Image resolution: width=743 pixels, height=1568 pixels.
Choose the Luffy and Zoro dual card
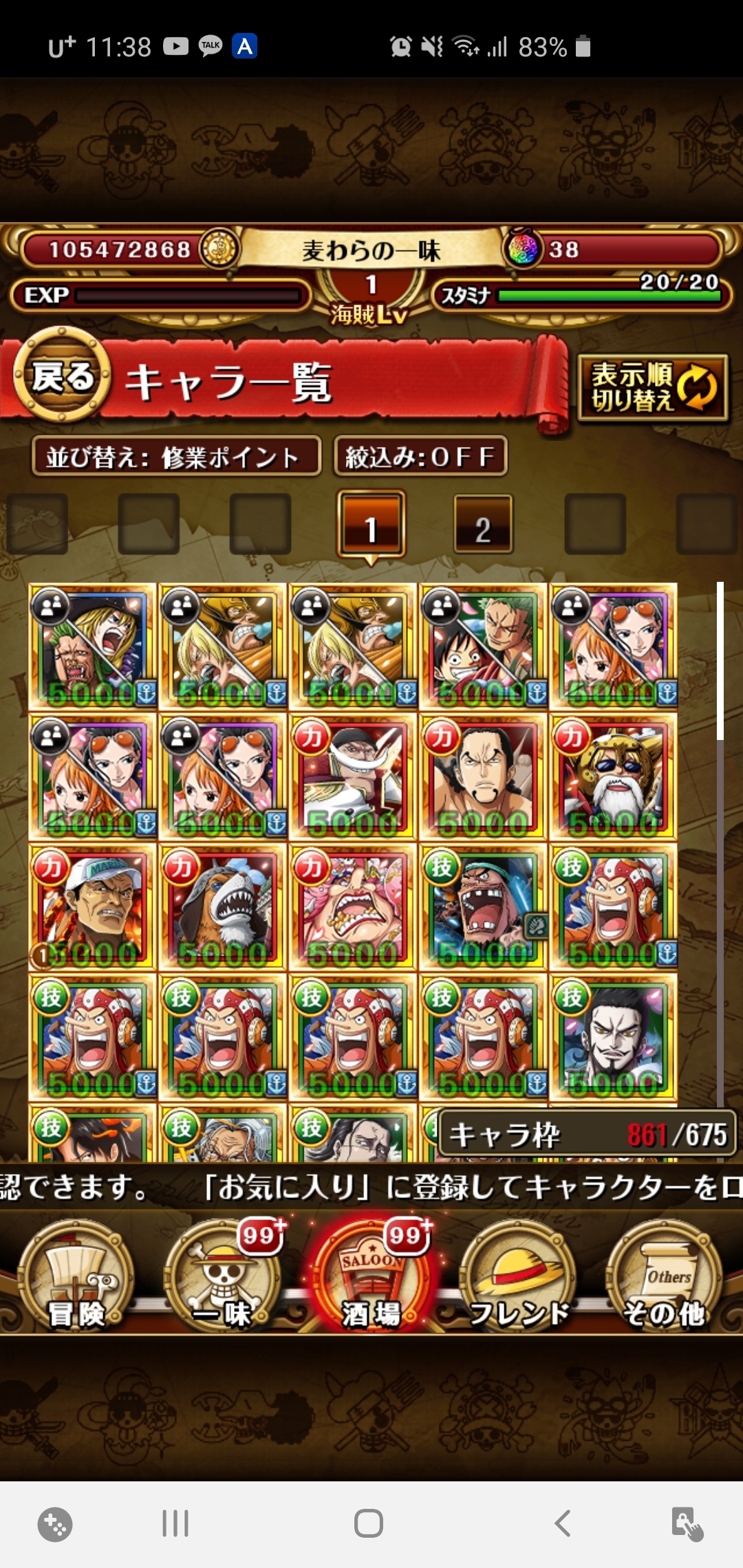point(483,646)
